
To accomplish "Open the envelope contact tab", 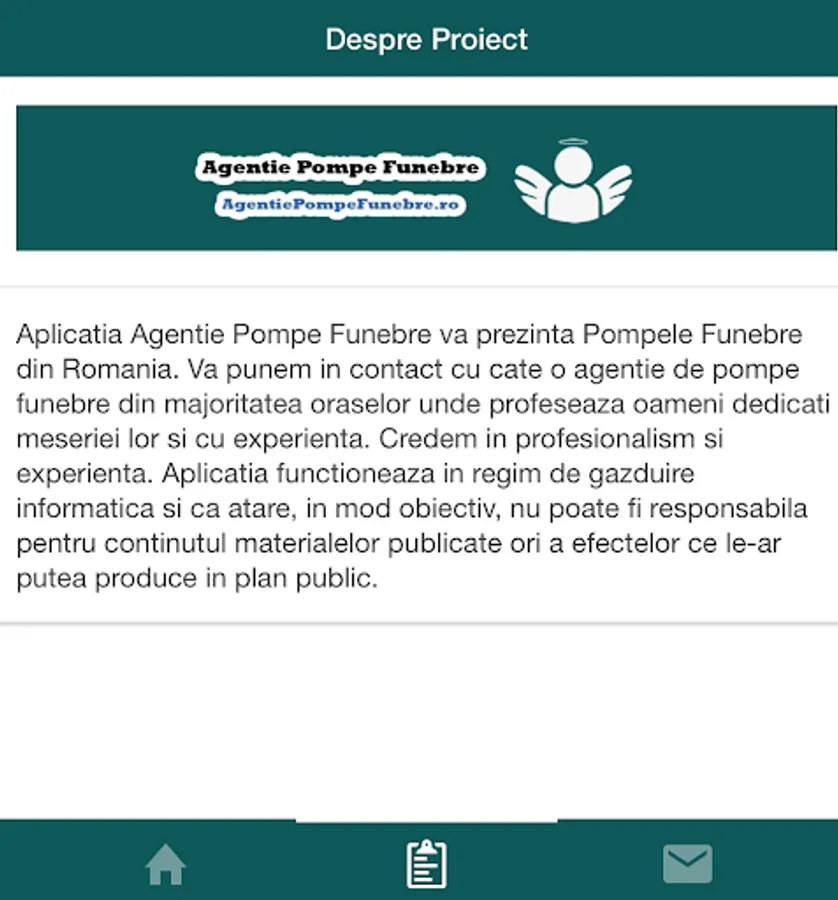I will pyautogui.click(x=688, y=864).
